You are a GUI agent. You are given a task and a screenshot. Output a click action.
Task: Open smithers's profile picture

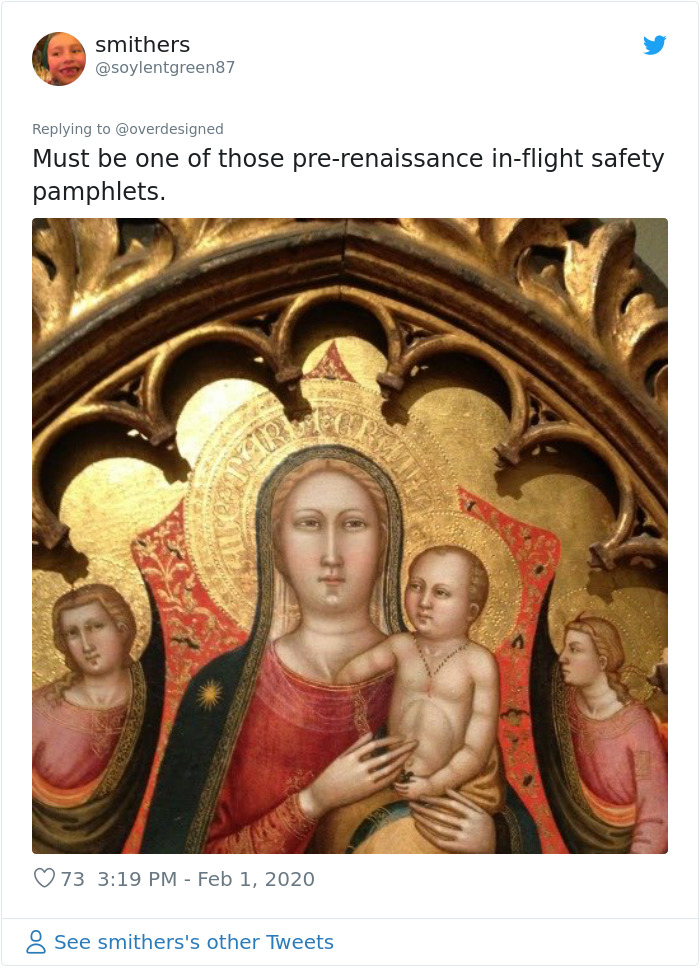(59, 59)
